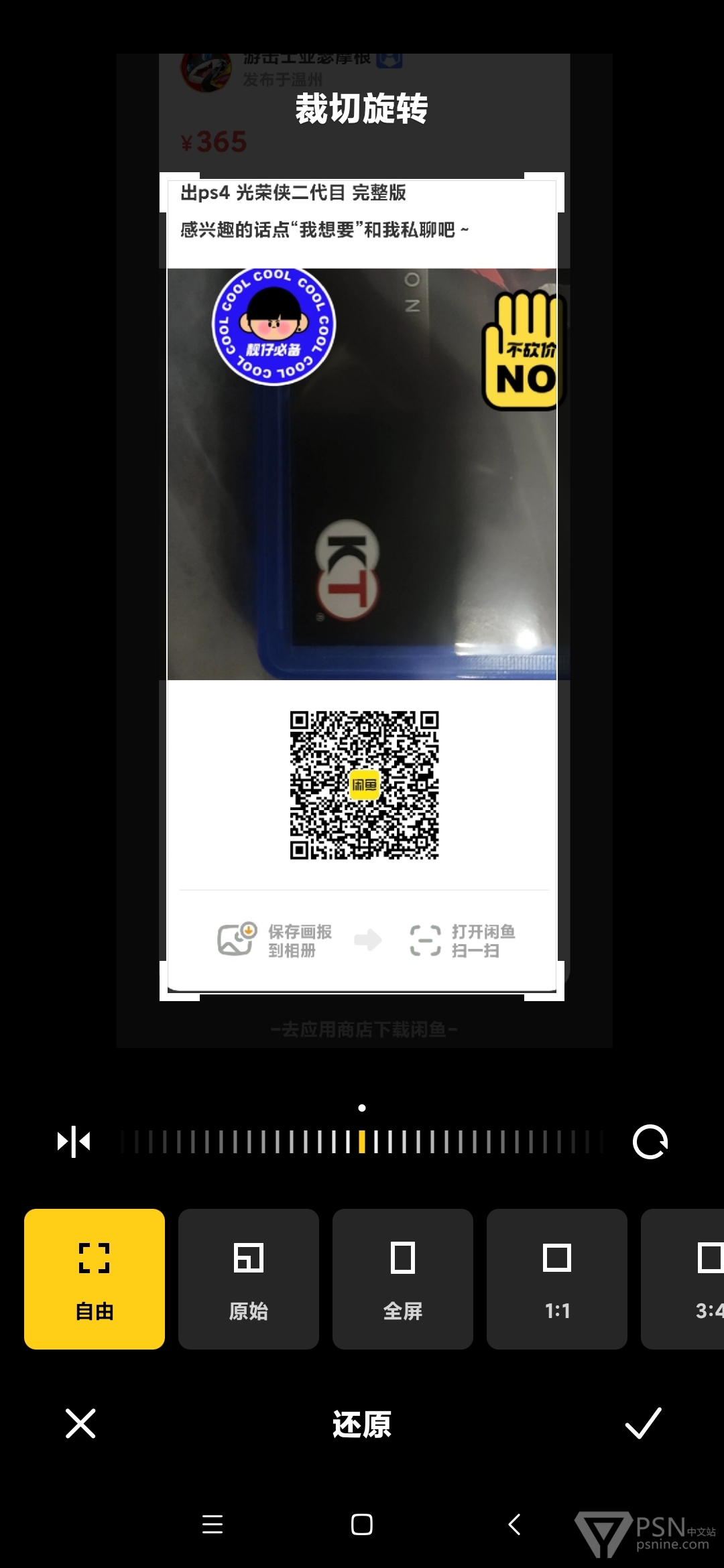
Task: Open recent apps from navigation bar
Action: click(213, 1524)
